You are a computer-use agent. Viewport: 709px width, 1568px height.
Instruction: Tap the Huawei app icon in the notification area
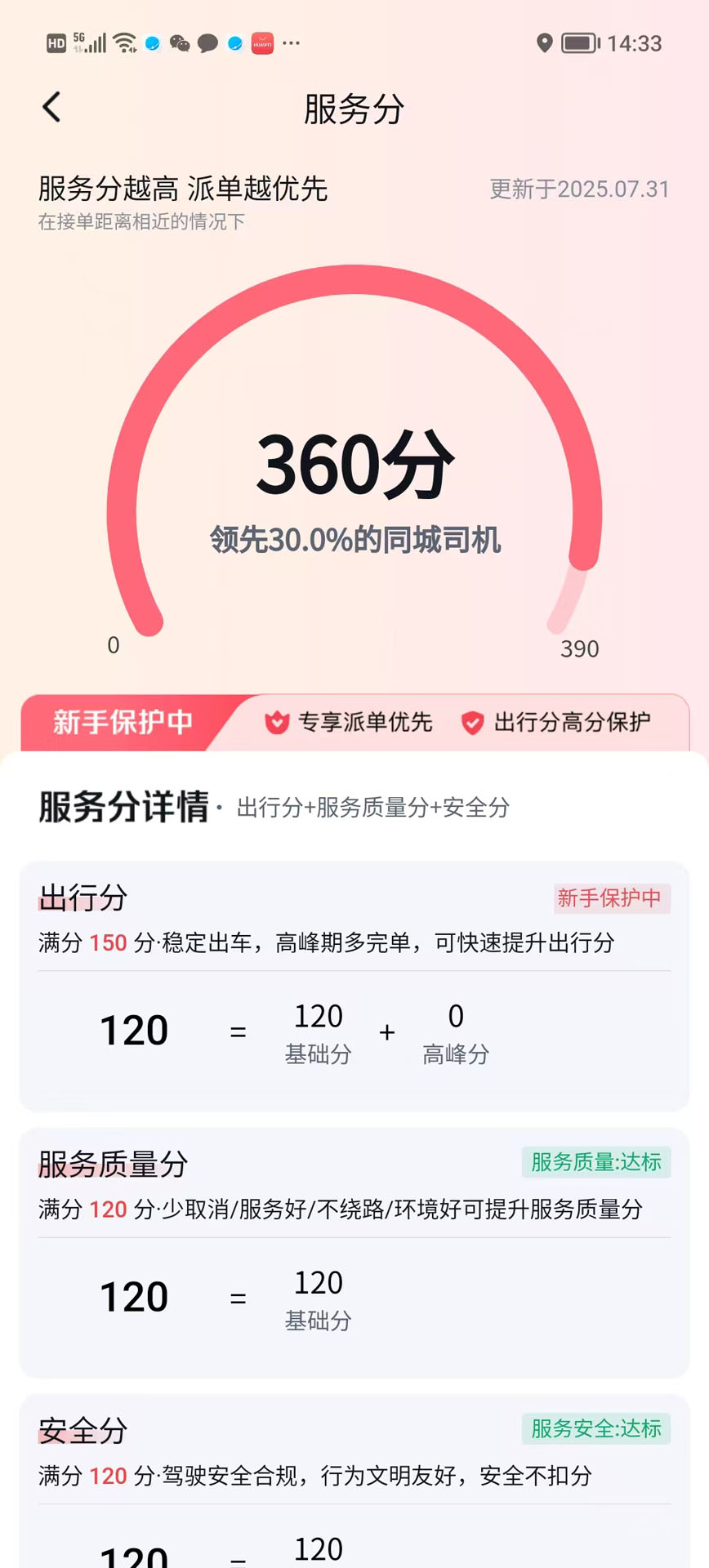(261, 43)
